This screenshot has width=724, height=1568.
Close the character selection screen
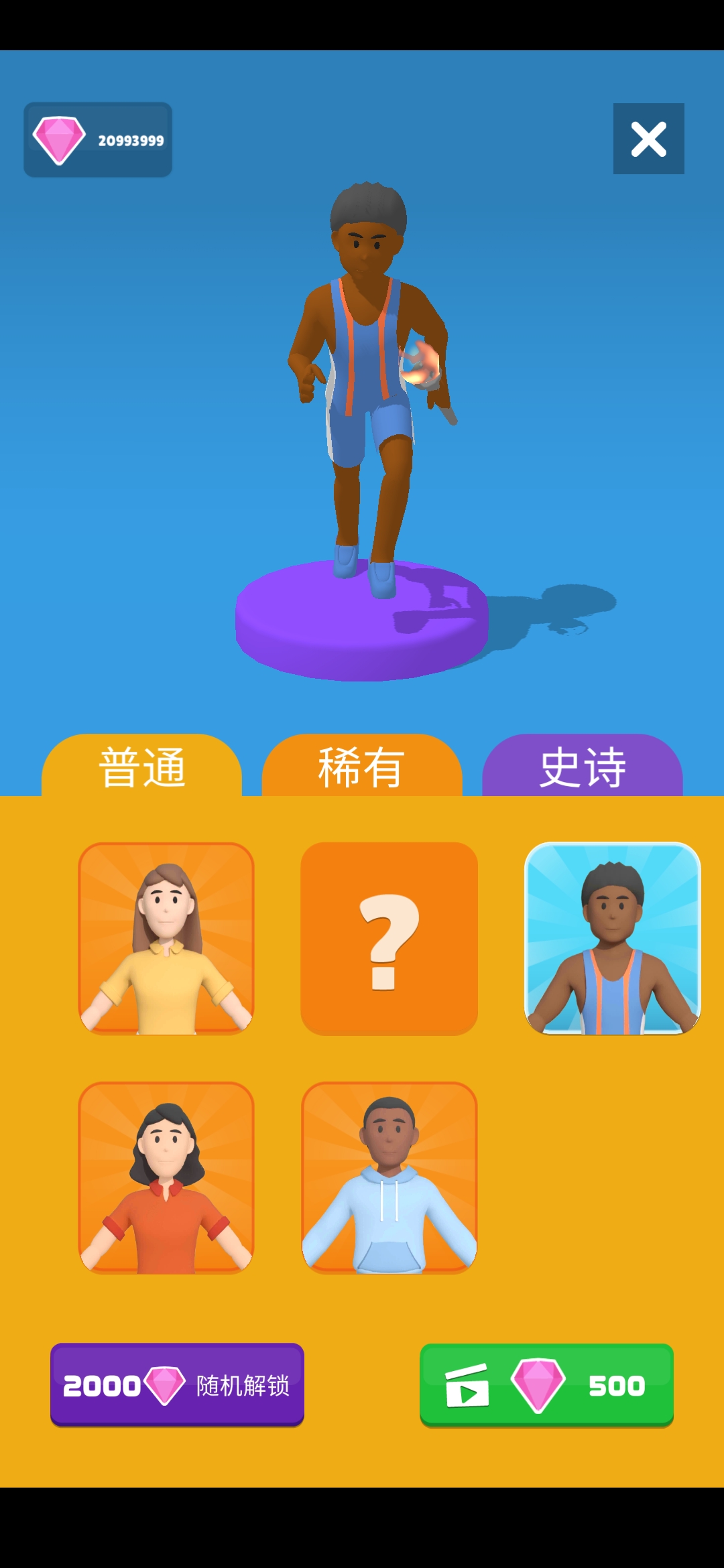[x=647, y=139]
